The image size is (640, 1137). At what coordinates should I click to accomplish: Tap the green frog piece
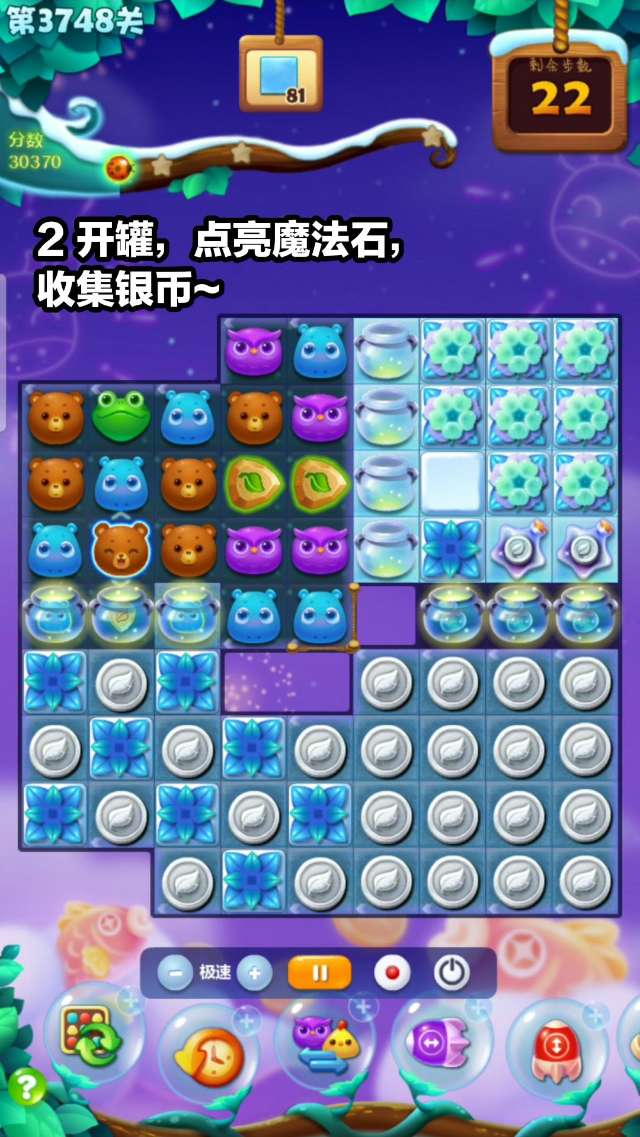(x=121, y=416)
